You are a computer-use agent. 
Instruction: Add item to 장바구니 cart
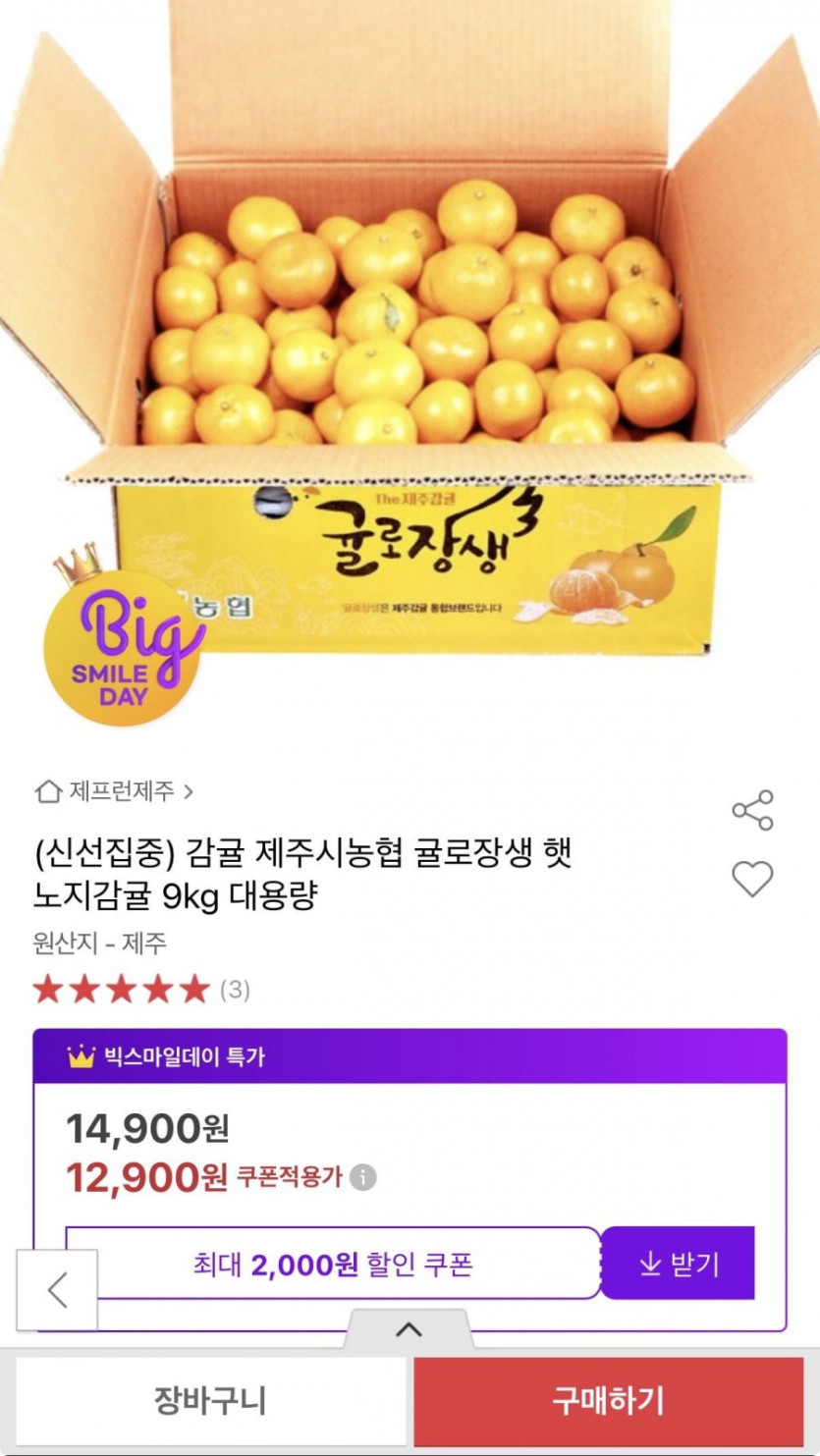210,1401
